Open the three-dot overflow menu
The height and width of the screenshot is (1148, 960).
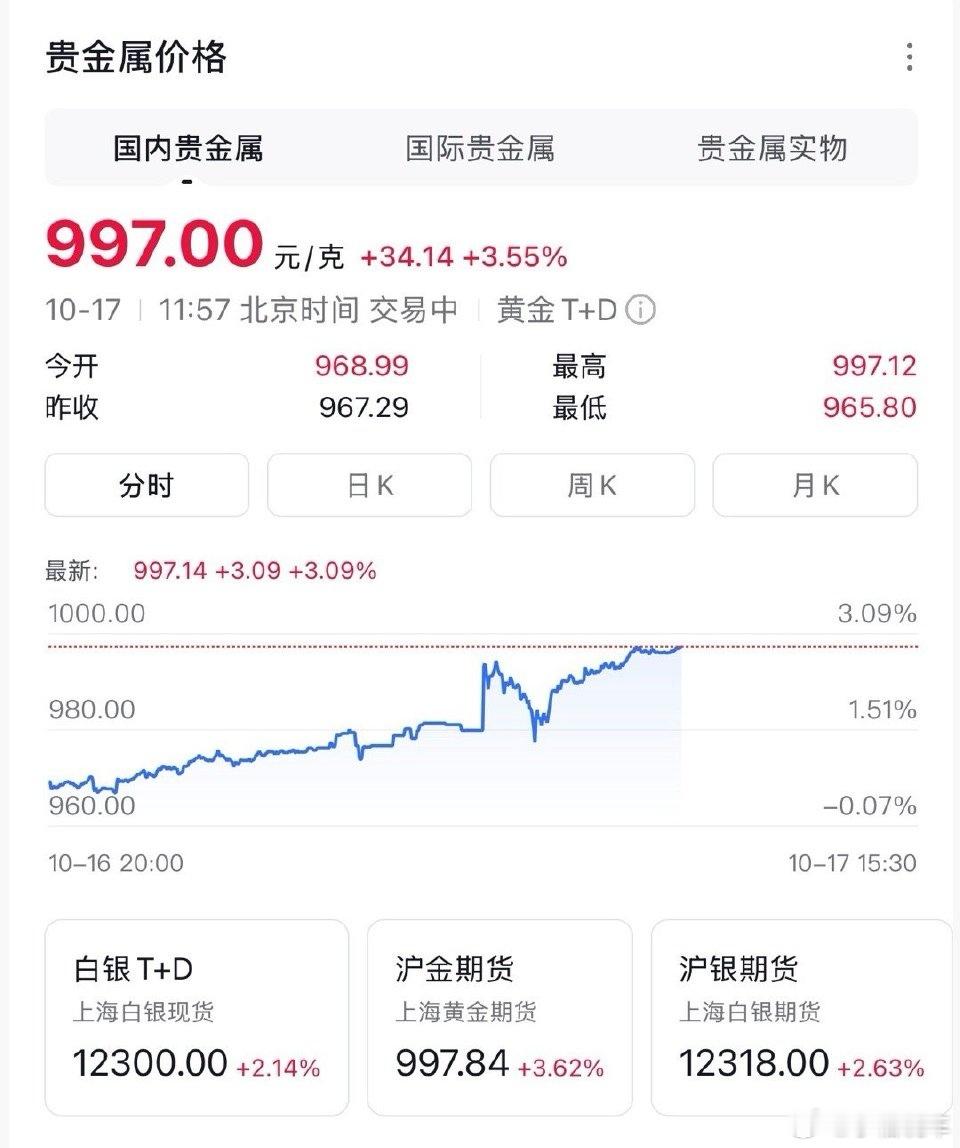click(909, 57)
